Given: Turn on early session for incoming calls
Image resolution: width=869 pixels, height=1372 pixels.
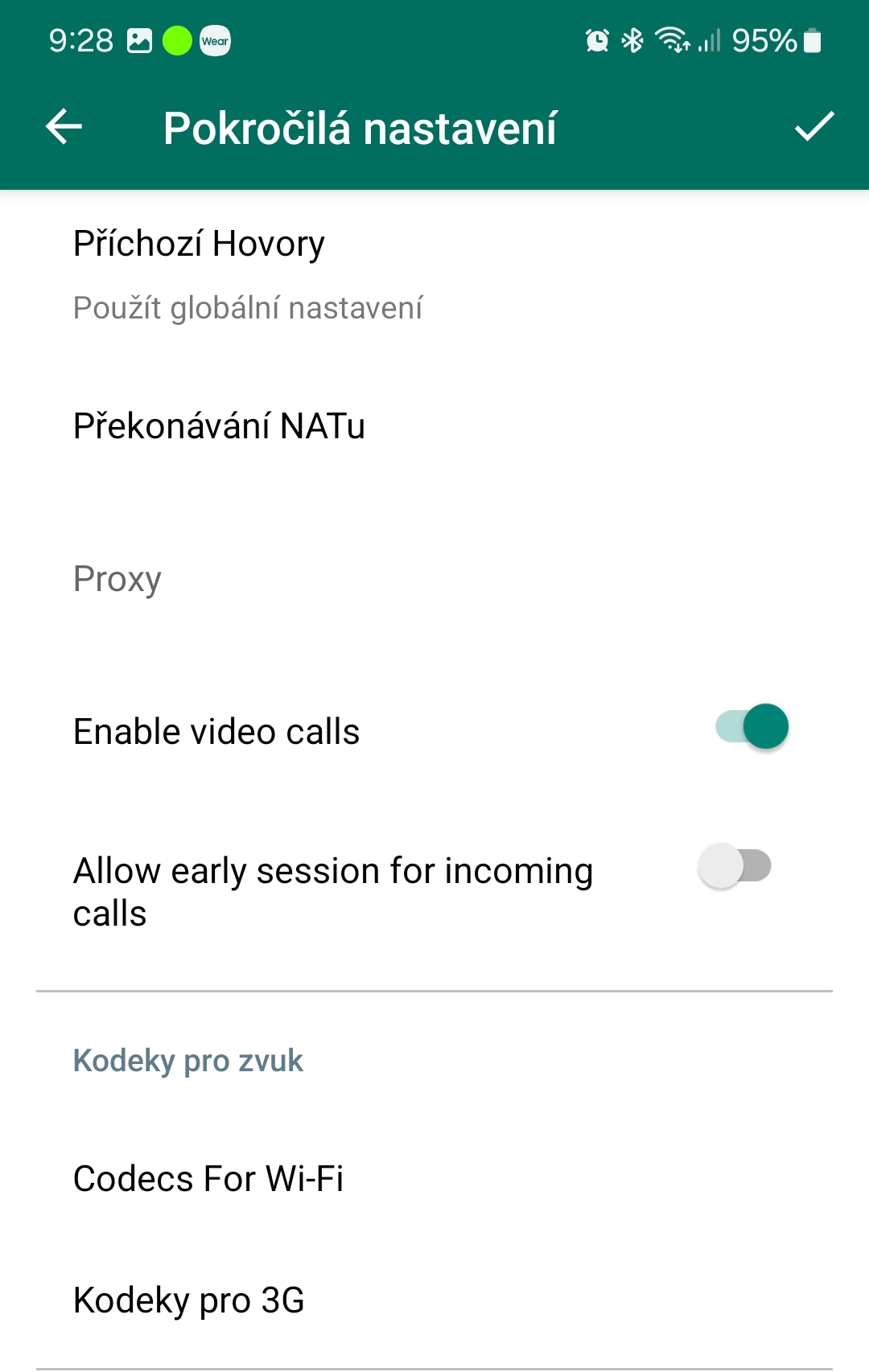Looking at the screenshot, I should [735, 867].
